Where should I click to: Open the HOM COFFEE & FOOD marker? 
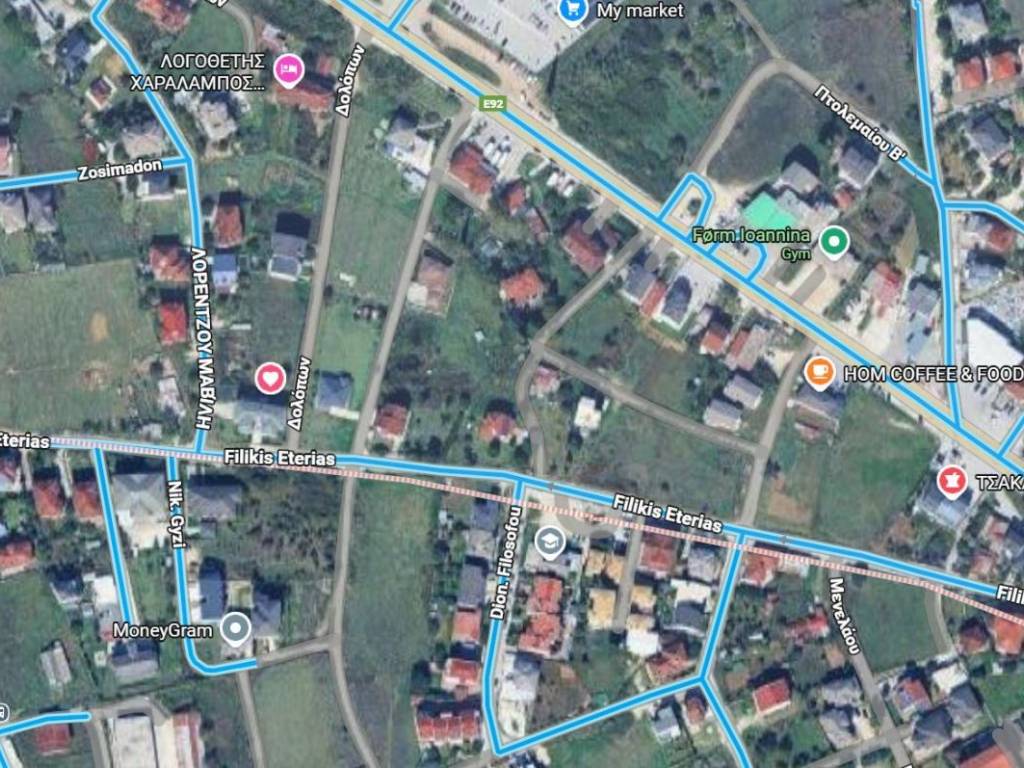[820, 372]
